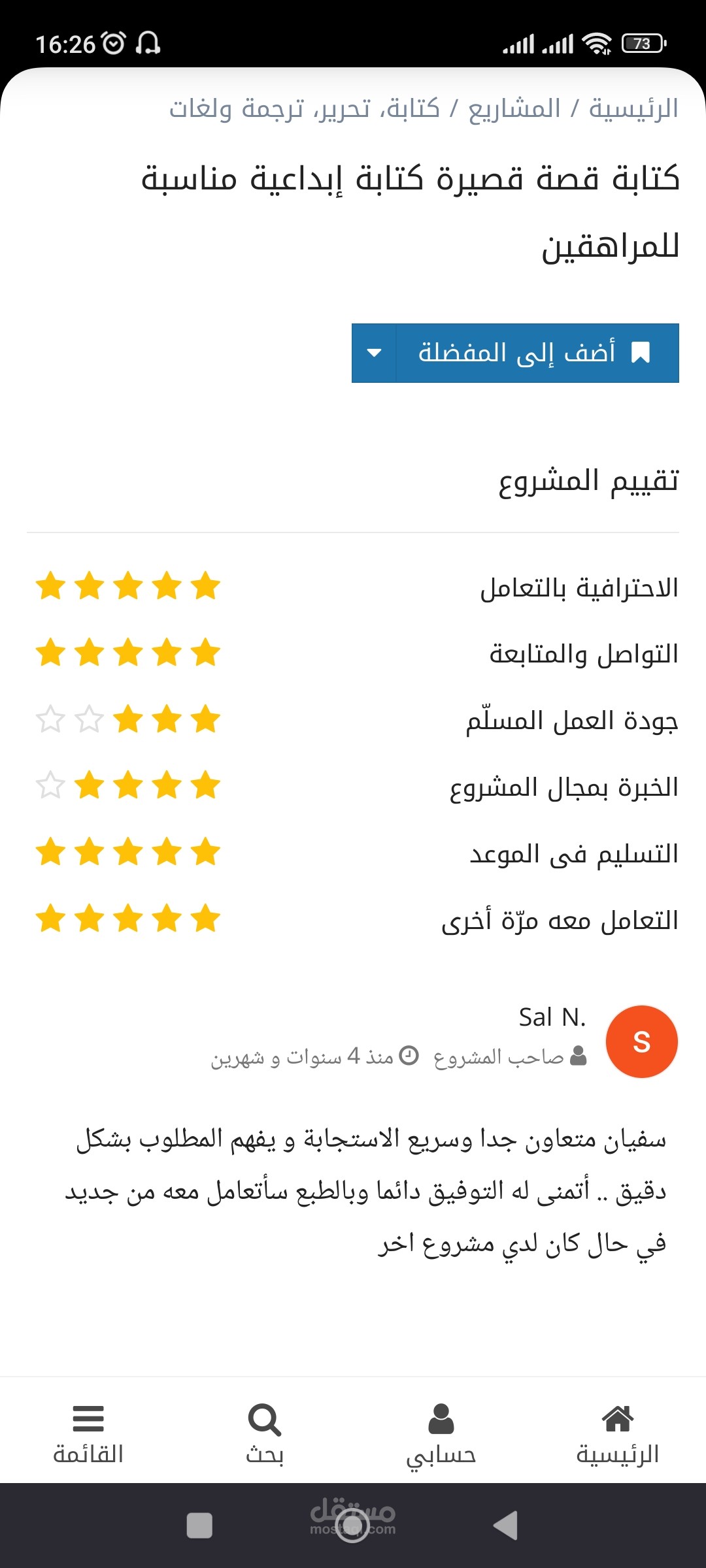Open Sal N. profile name
Image resolution: width=706 pixels, height=1568 pixels.
552,1017
